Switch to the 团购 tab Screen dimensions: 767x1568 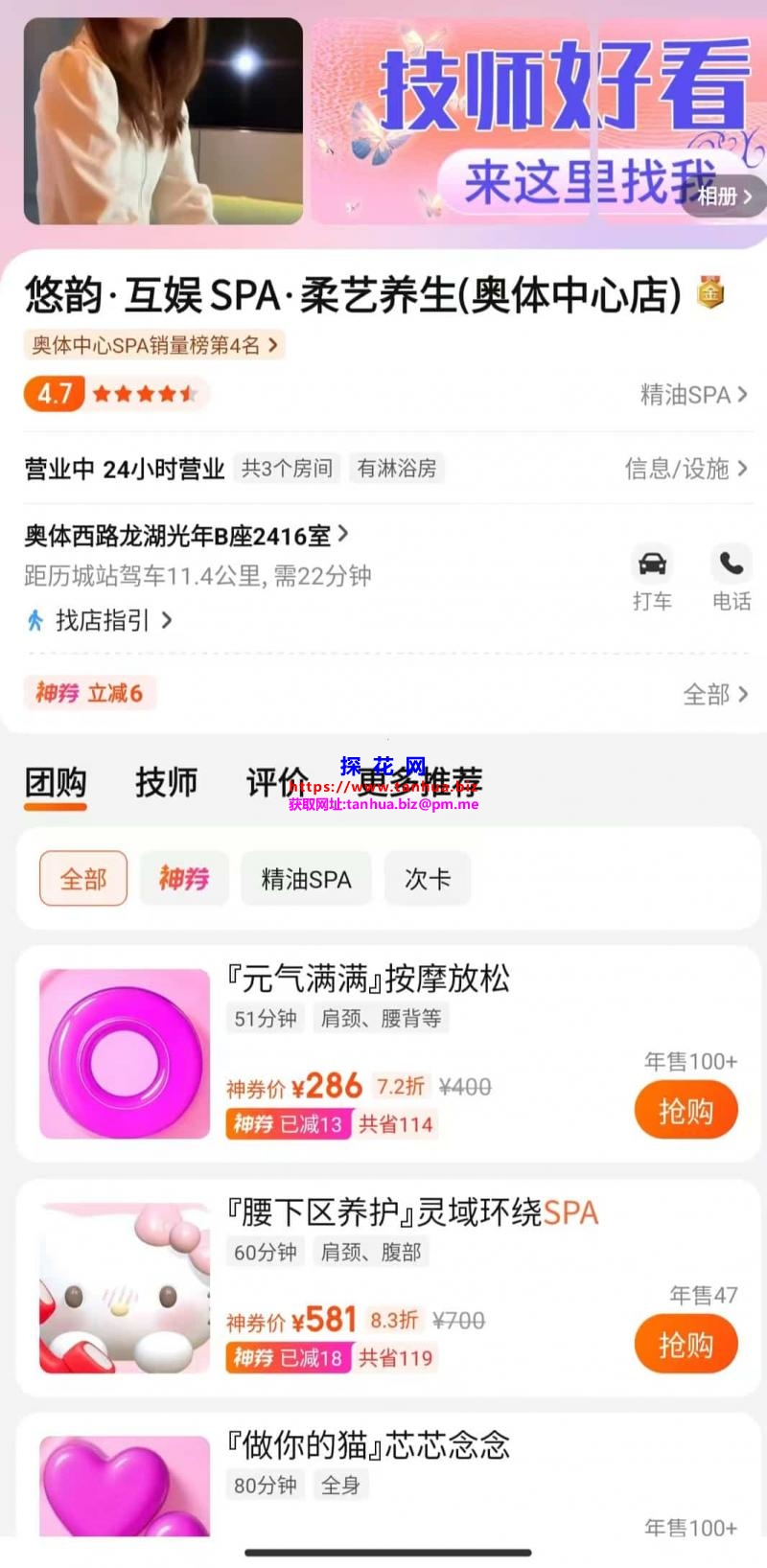56,784
